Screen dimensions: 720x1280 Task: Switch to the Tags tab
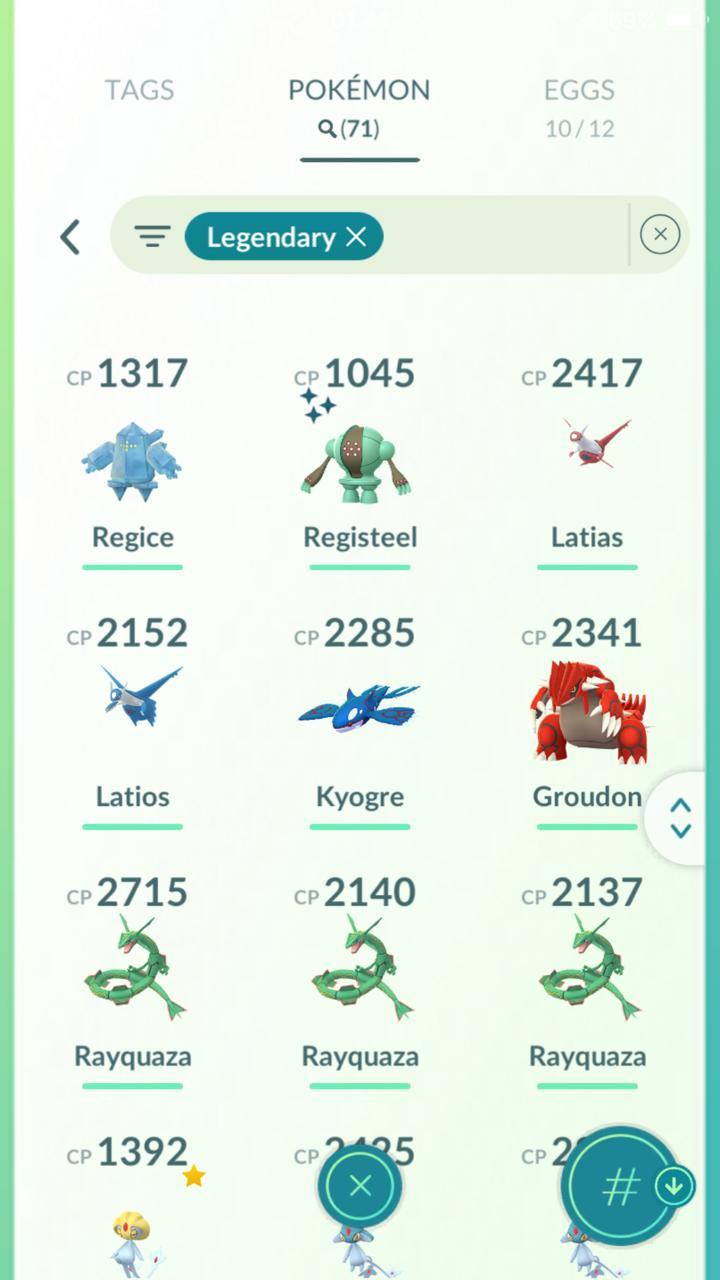point(139,90)
